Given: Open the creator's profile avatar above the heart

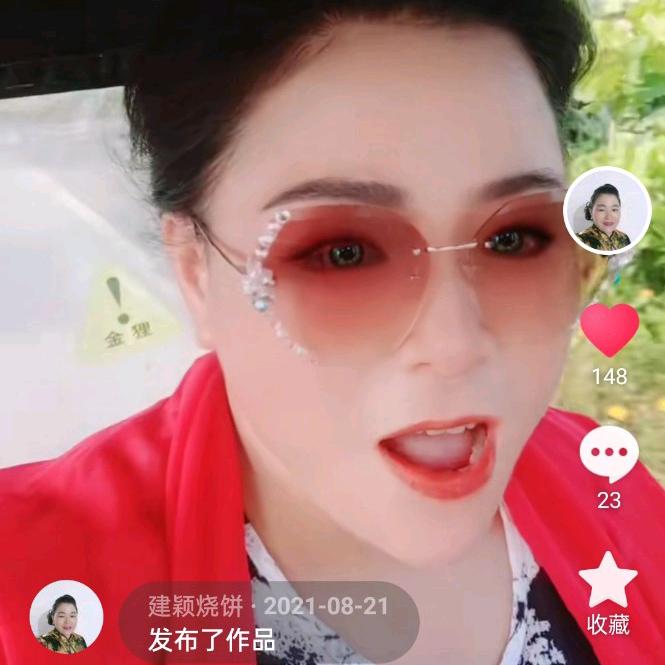Looking at the screenshot, I should coord(608,211).
